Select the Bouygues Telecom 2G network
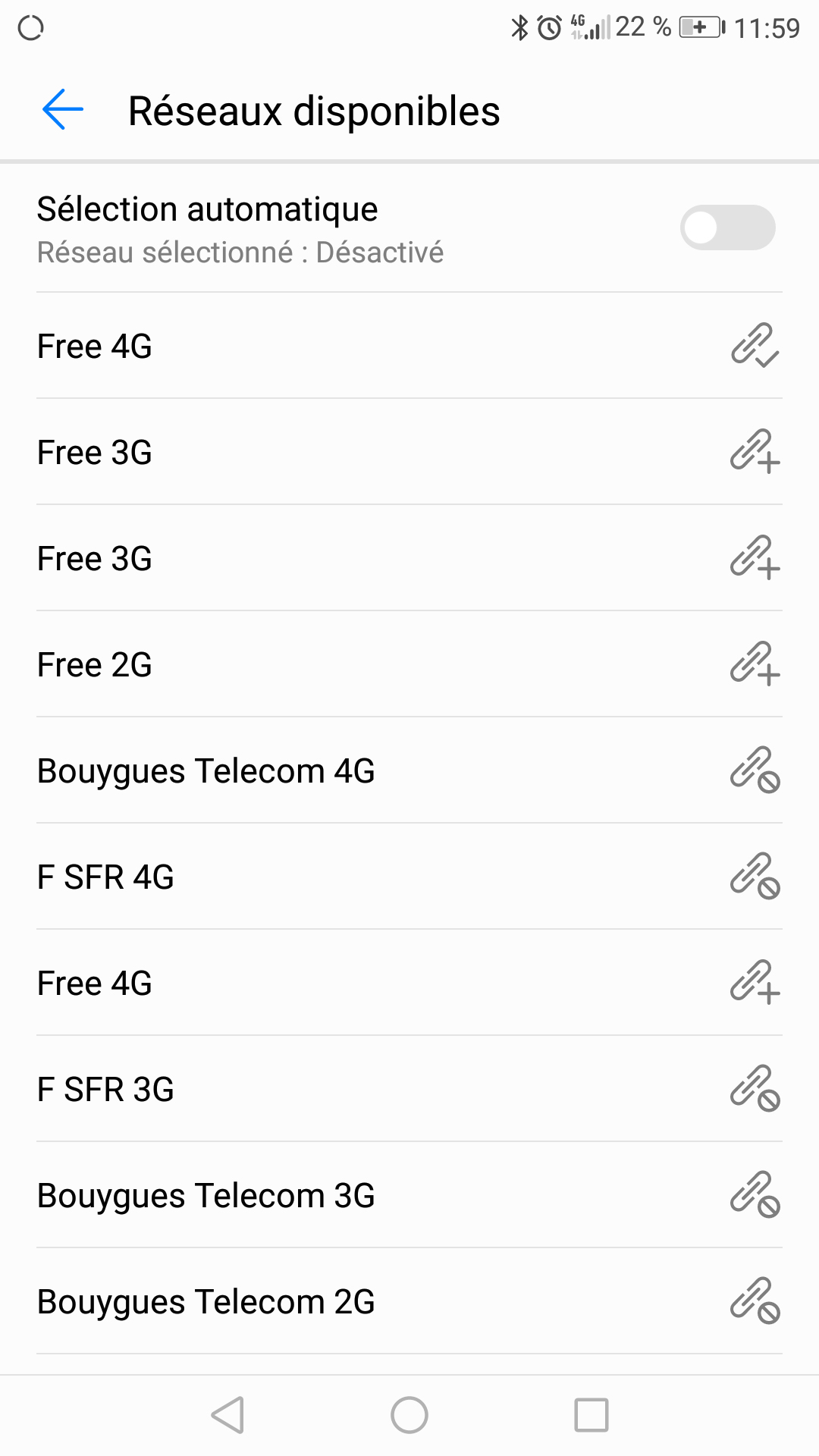 point(409,1301)
